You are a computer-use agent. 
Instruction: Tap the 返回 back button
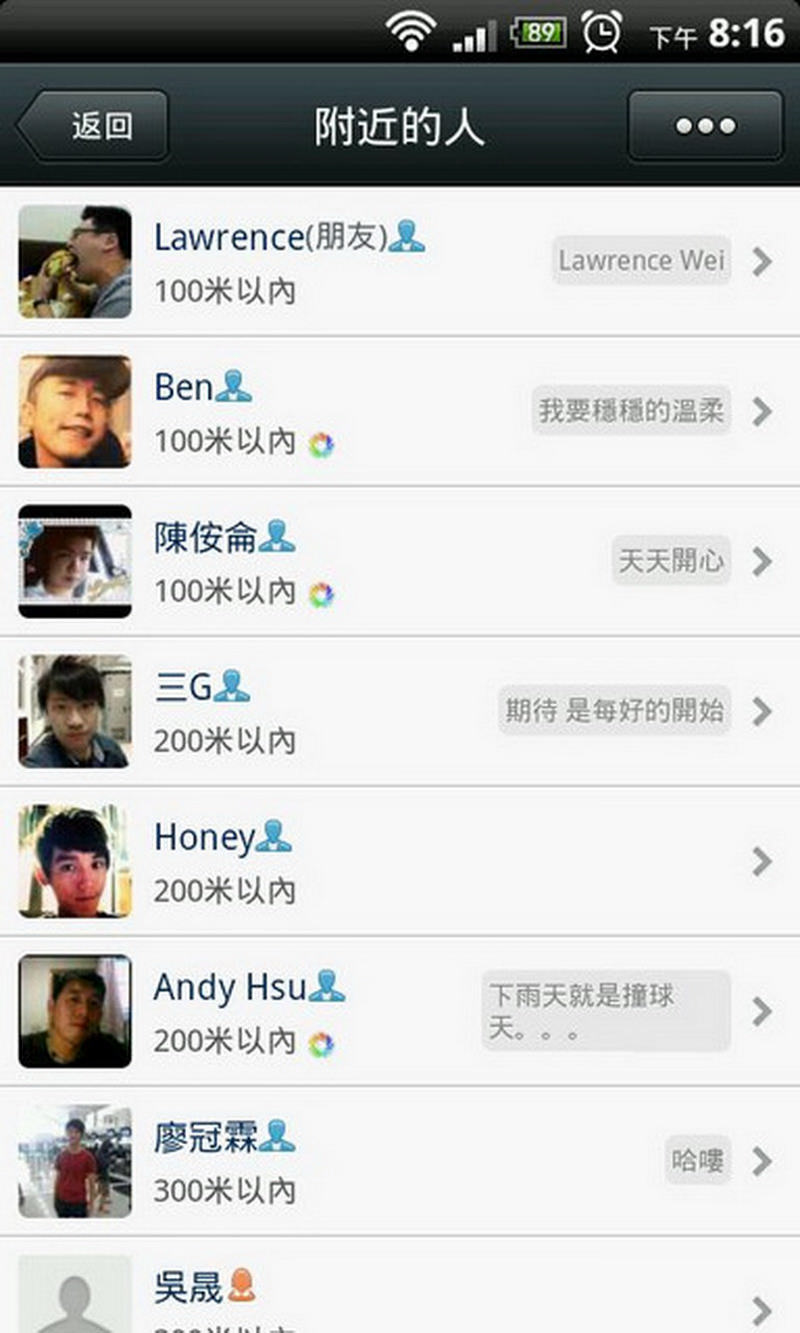[x=92, y=126]
